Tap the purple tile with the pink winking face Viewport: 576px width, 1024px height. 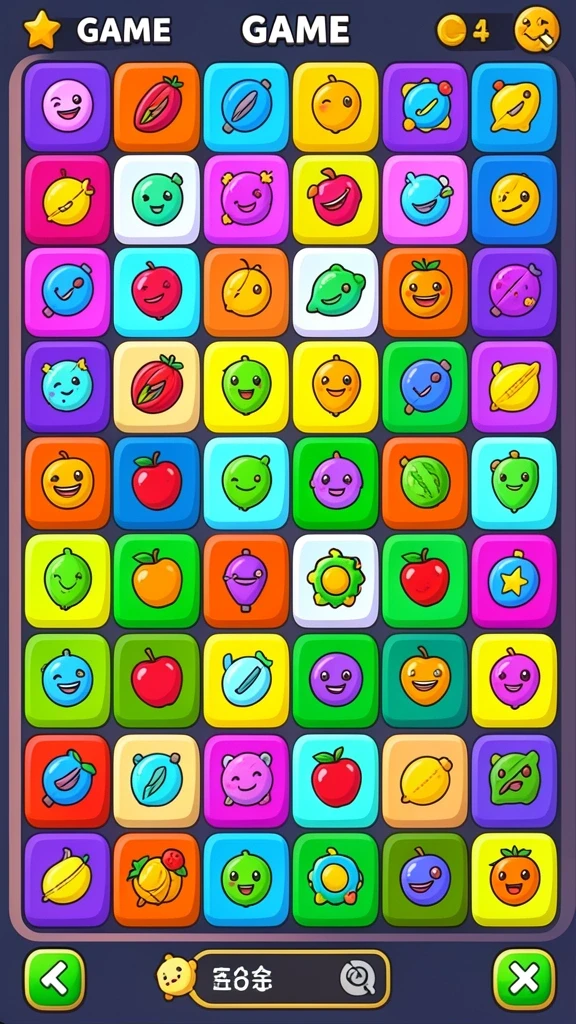[67, 107]
